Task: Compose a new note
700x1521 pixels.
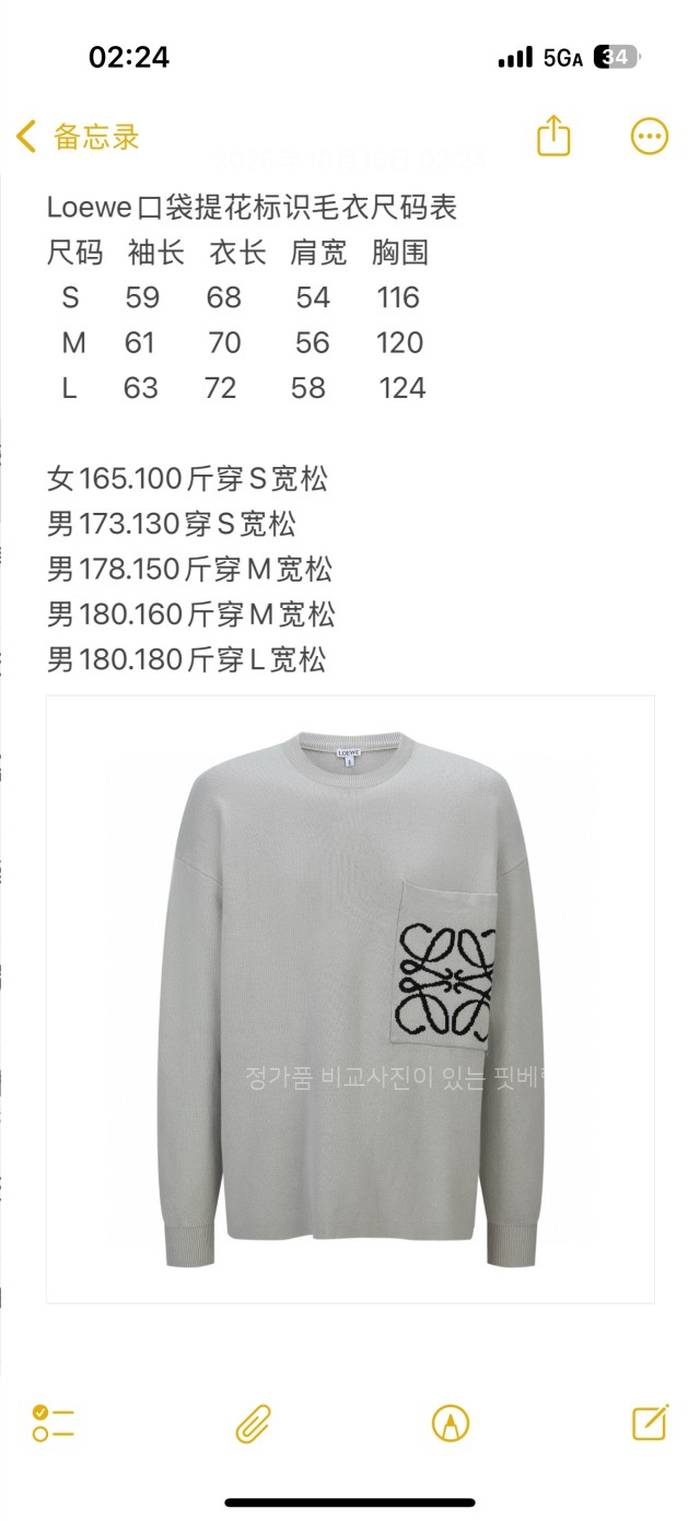Action: coord(650,1421)
